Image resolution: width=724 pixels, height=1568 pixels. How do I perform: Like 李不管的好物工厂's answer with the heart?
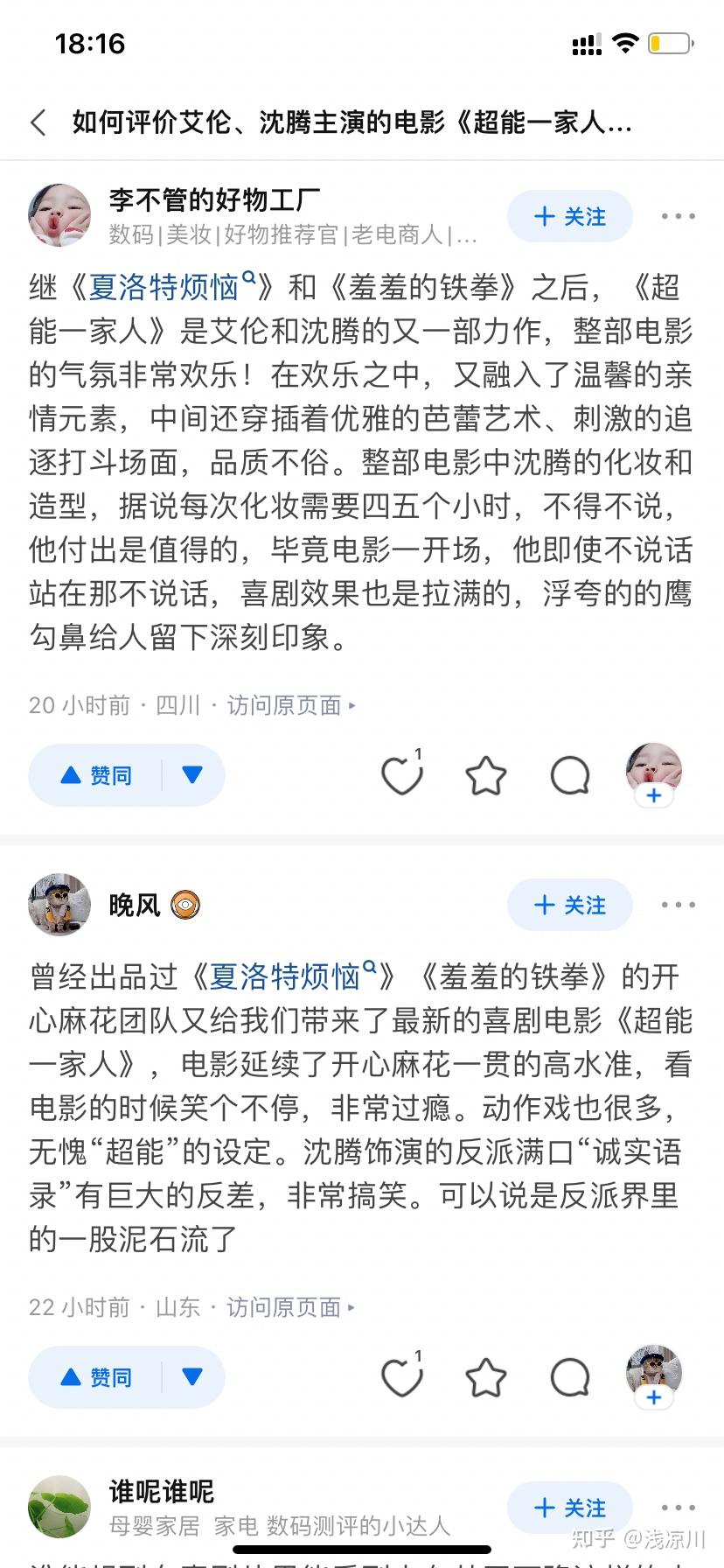(x=401, y=775)
